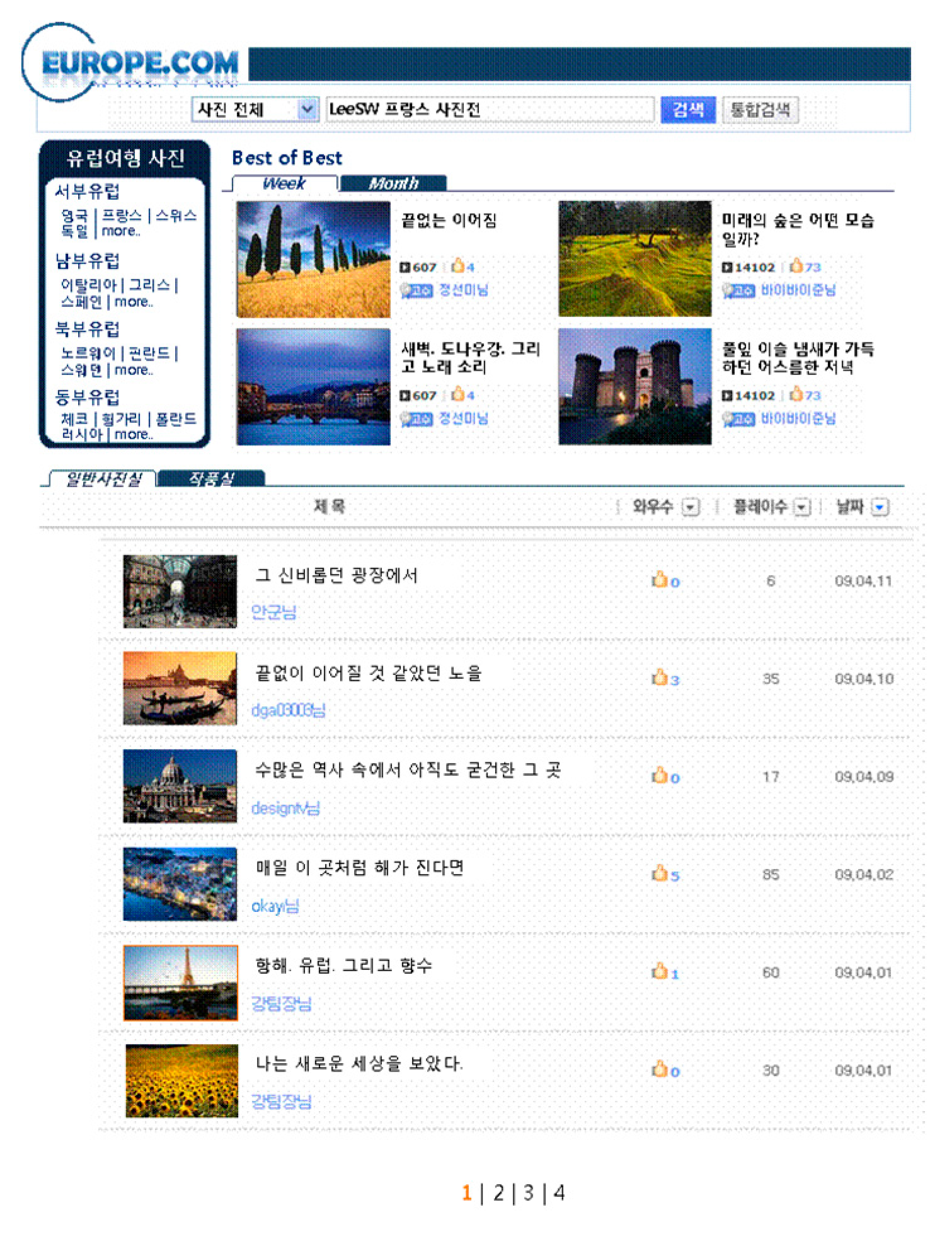The height and width of the screenshot is (1234, 952).
Task: Switch to the Month tab
Action: [393, 183]
